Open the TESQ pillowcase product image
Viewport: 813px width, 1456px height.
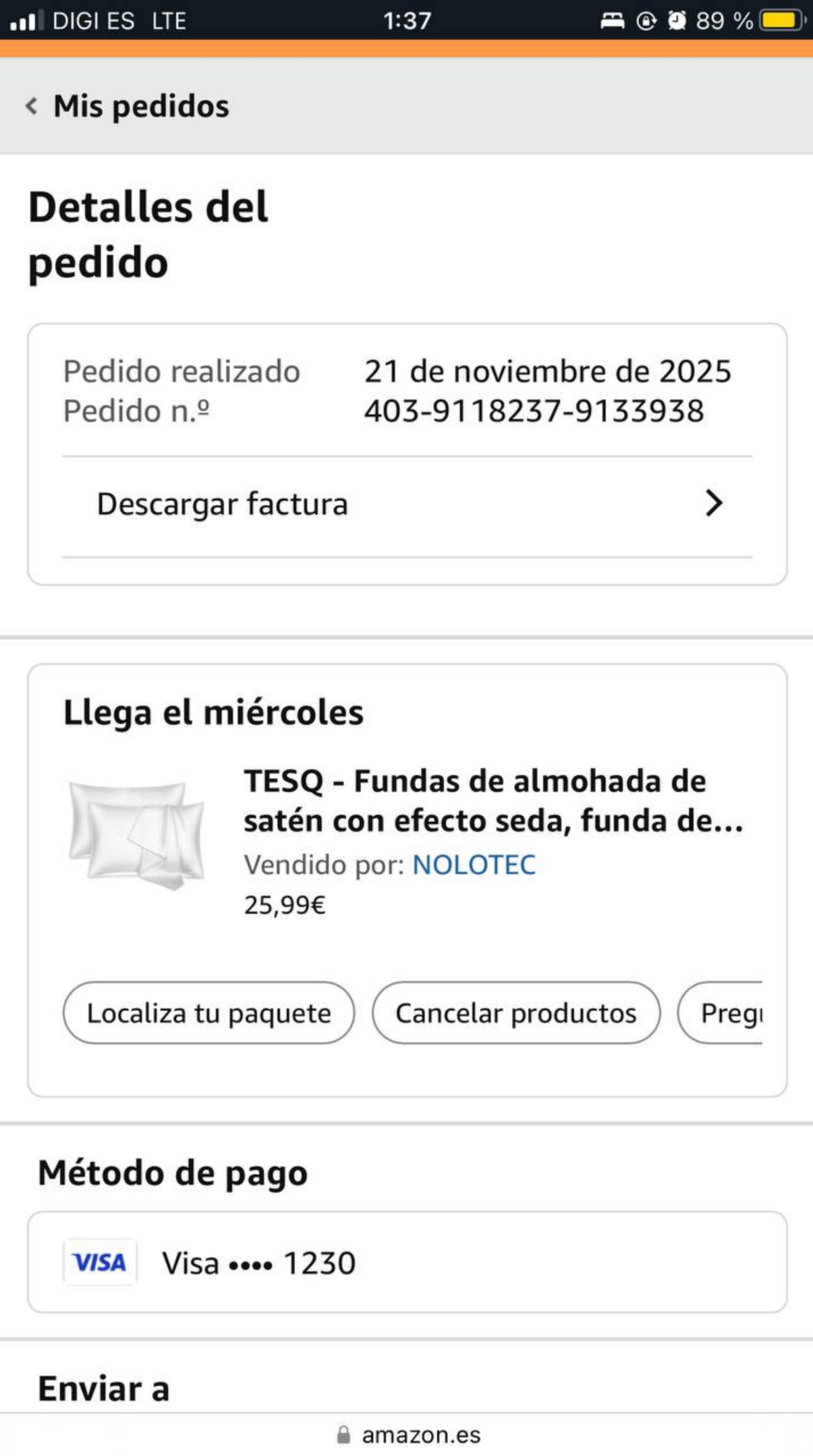137,835
